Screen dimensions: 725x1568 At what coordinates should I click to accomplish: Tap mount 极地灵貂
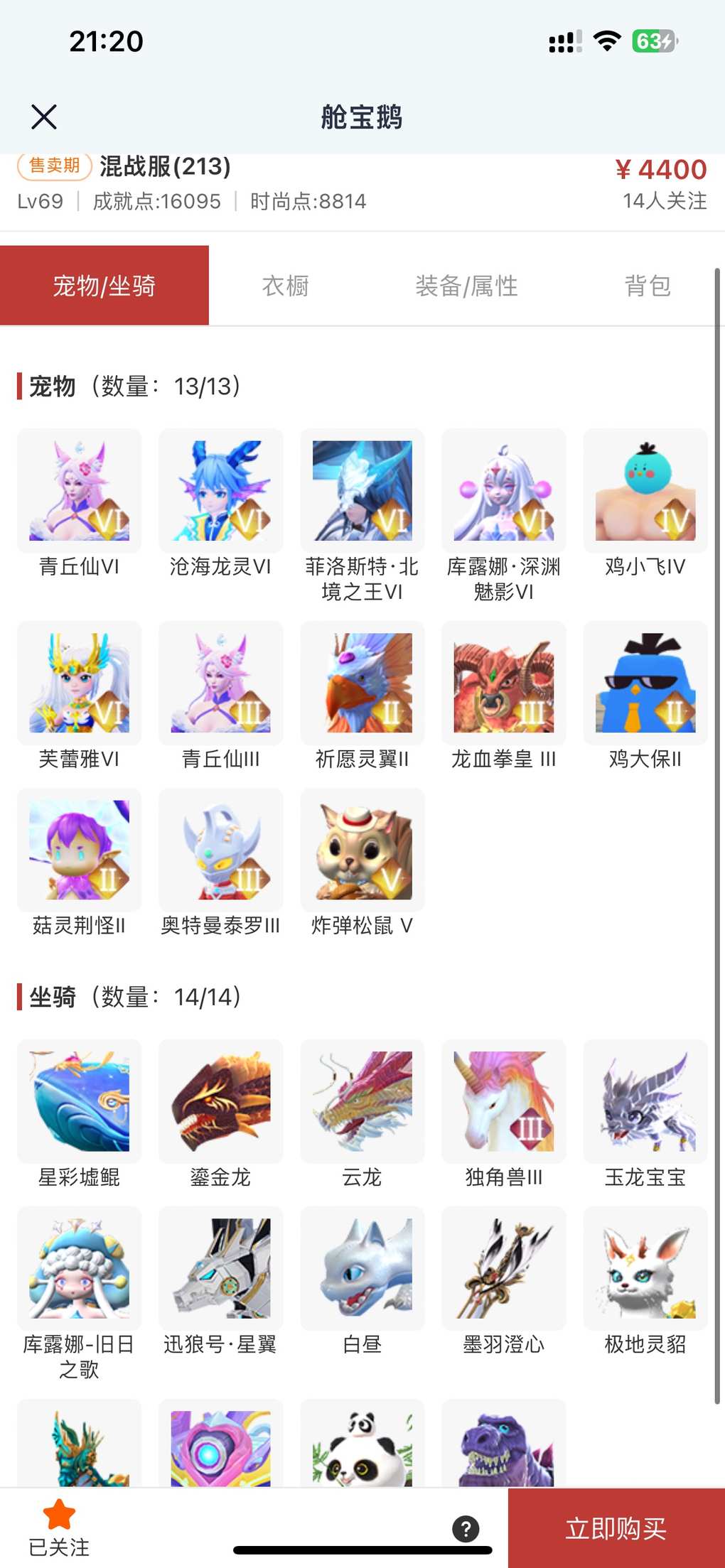coord(645,1268)
